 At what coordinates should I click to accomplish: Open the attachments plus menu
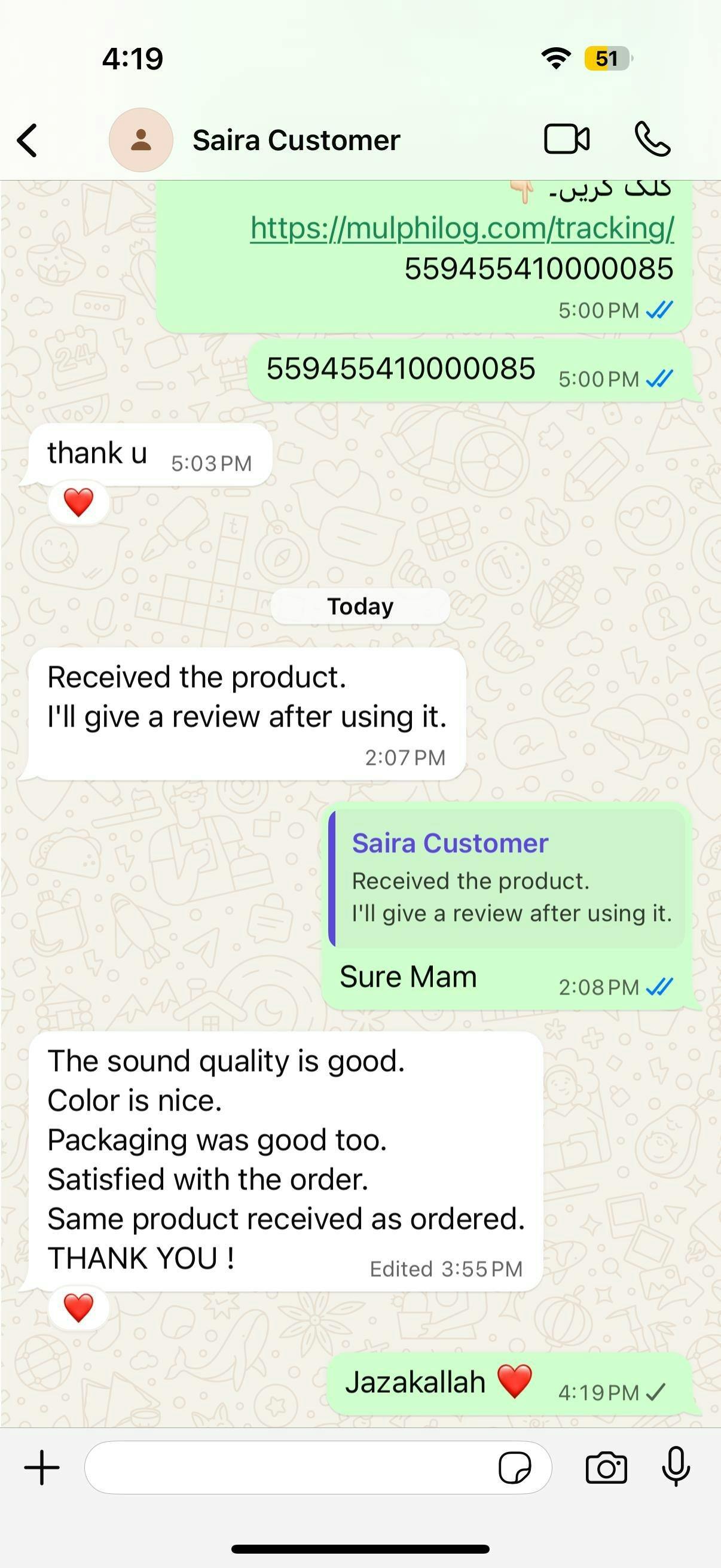(x=41, y=1468)
